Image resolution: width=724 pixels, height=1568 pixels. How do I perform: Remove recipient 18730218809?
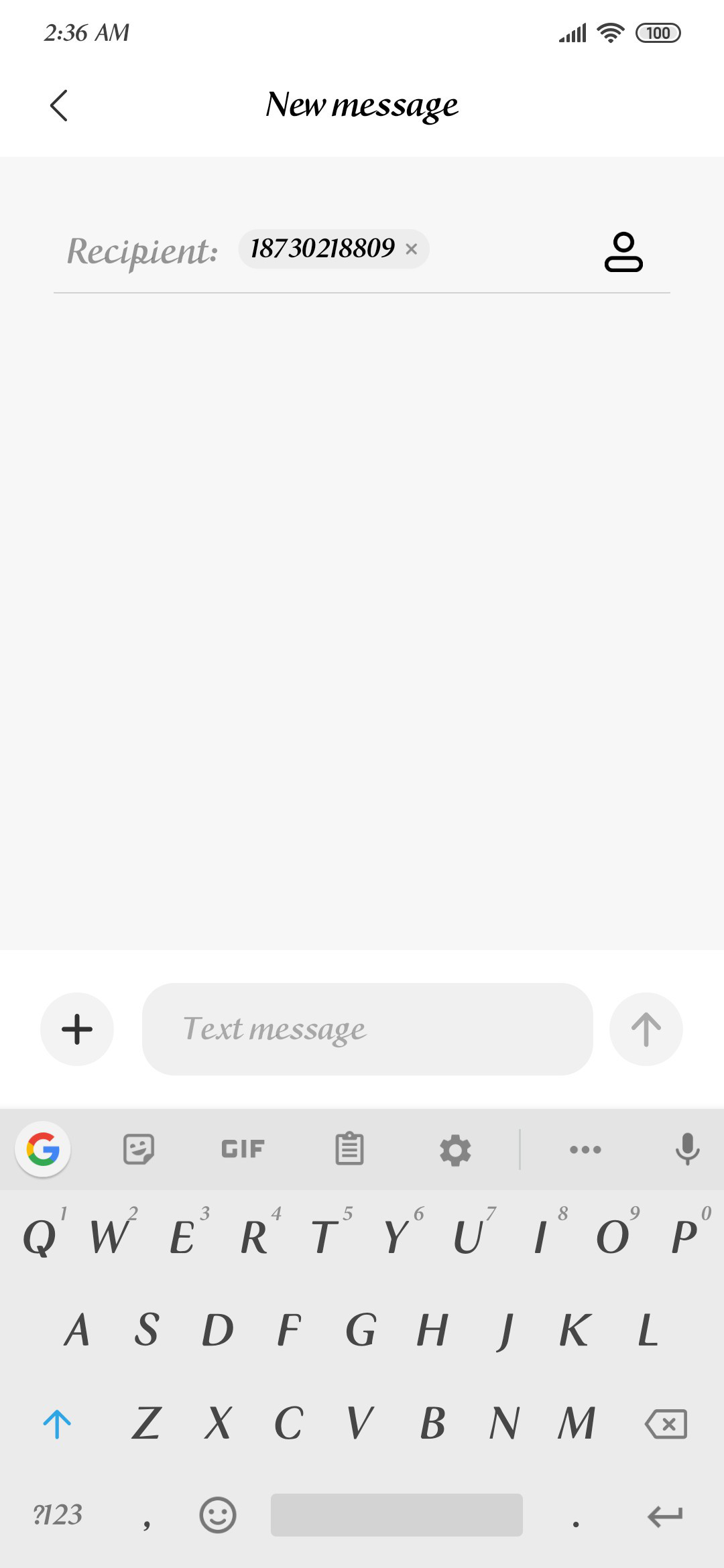412,249
